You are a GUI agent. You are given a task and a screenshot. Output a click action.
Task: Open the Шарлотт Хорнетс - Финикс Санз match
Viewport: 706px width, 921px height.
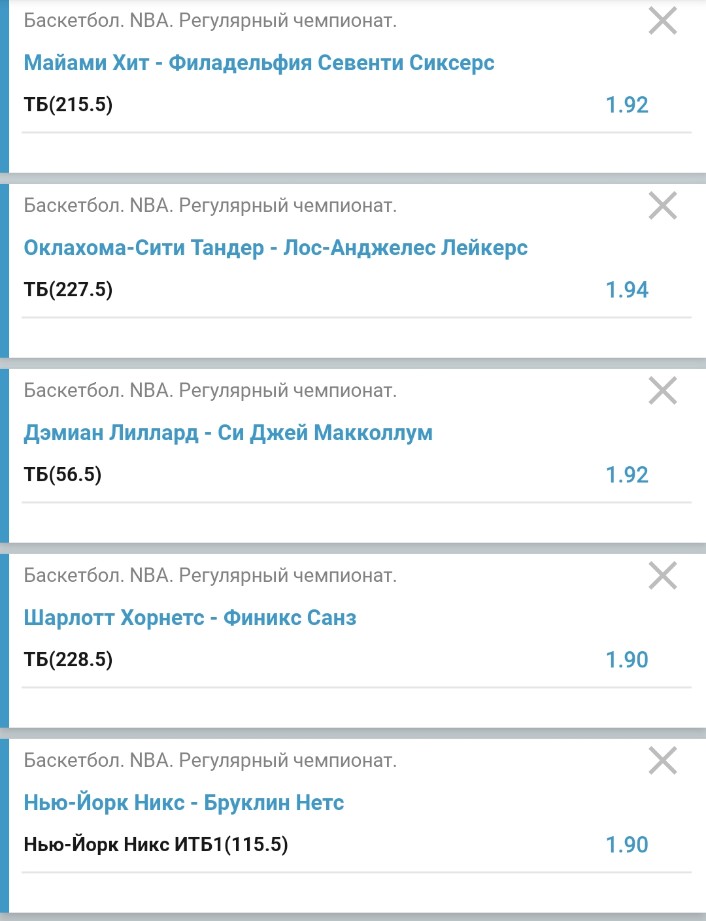tap(190, 618)
